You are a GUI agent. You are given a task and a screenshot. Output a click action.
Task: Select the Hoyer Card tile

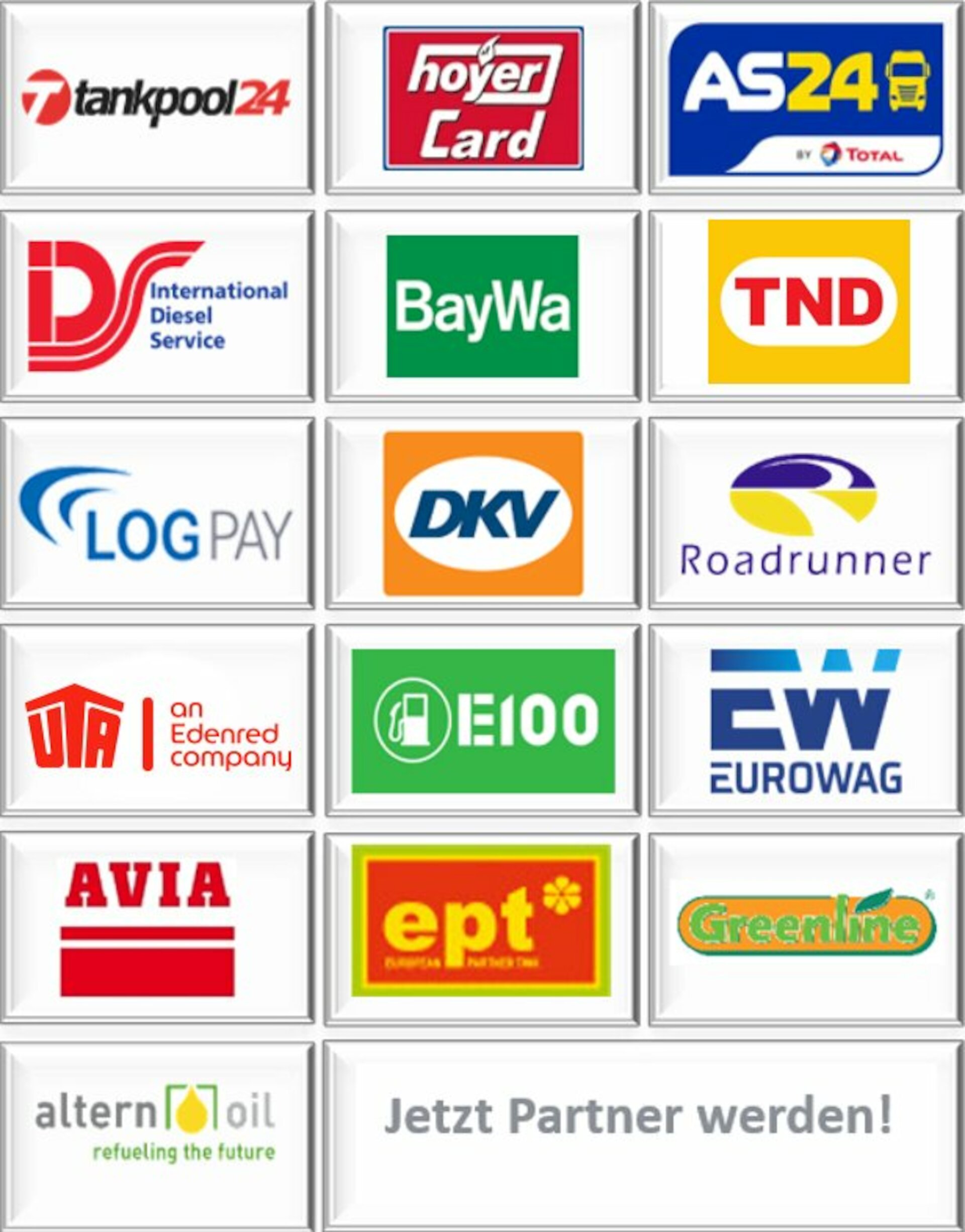point(483,99)
